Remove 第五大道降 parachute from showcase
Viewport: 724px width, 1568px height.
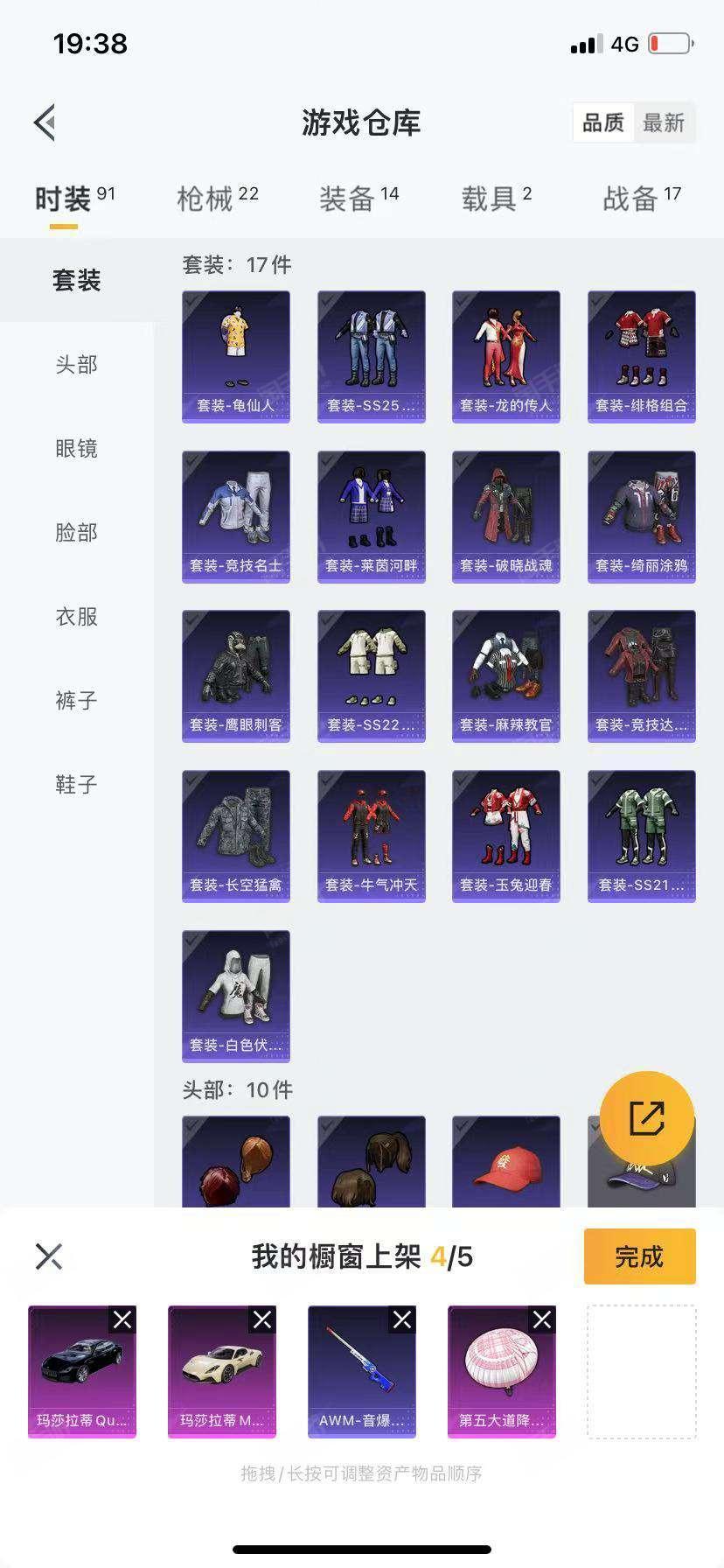point(542,1319)
